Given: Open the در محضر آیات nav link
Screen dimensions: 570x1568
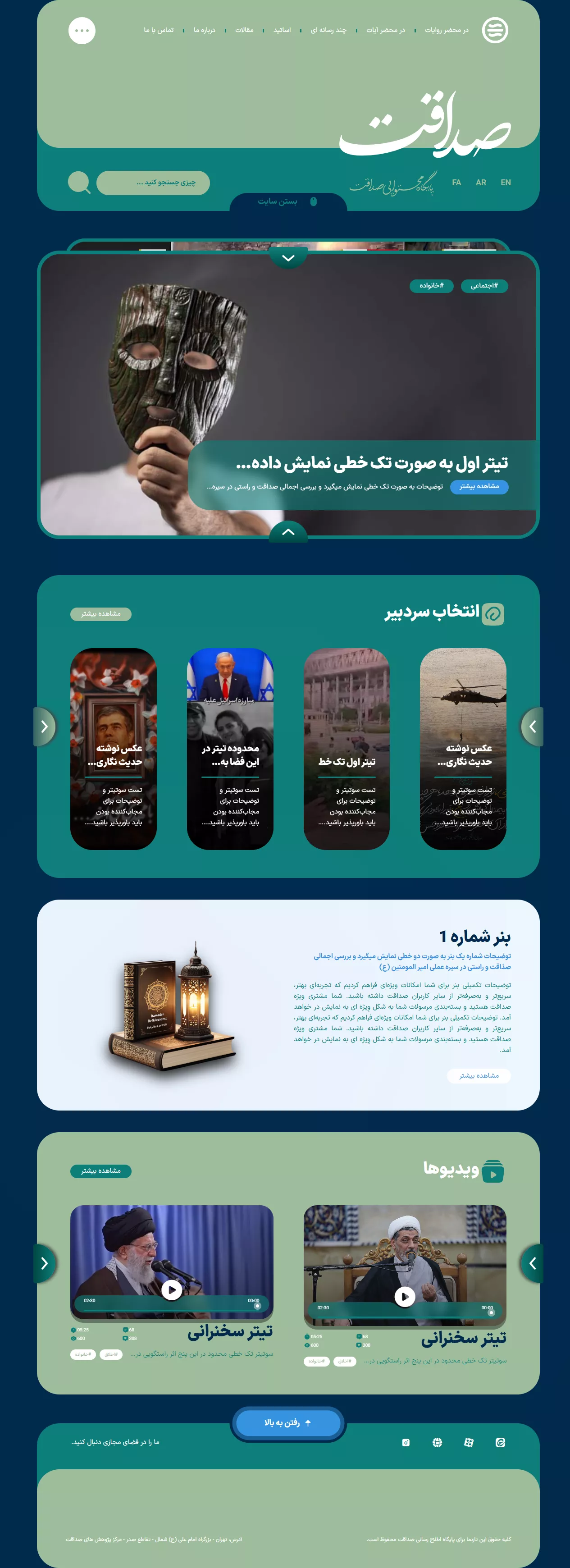Looking at the screenshot, I should pyautogui.click(x=385, y=31).
